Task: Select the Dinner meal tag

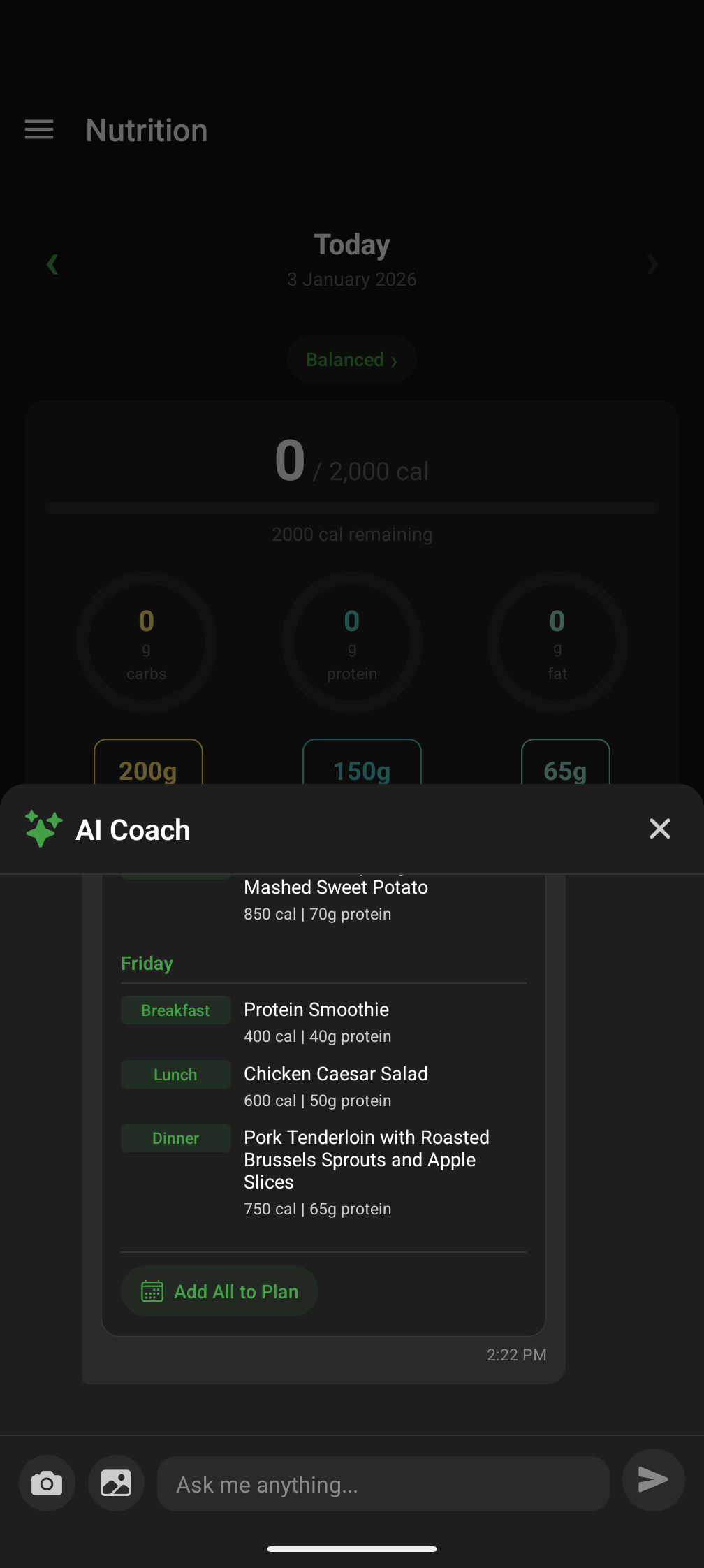Action: (175, 1138)
